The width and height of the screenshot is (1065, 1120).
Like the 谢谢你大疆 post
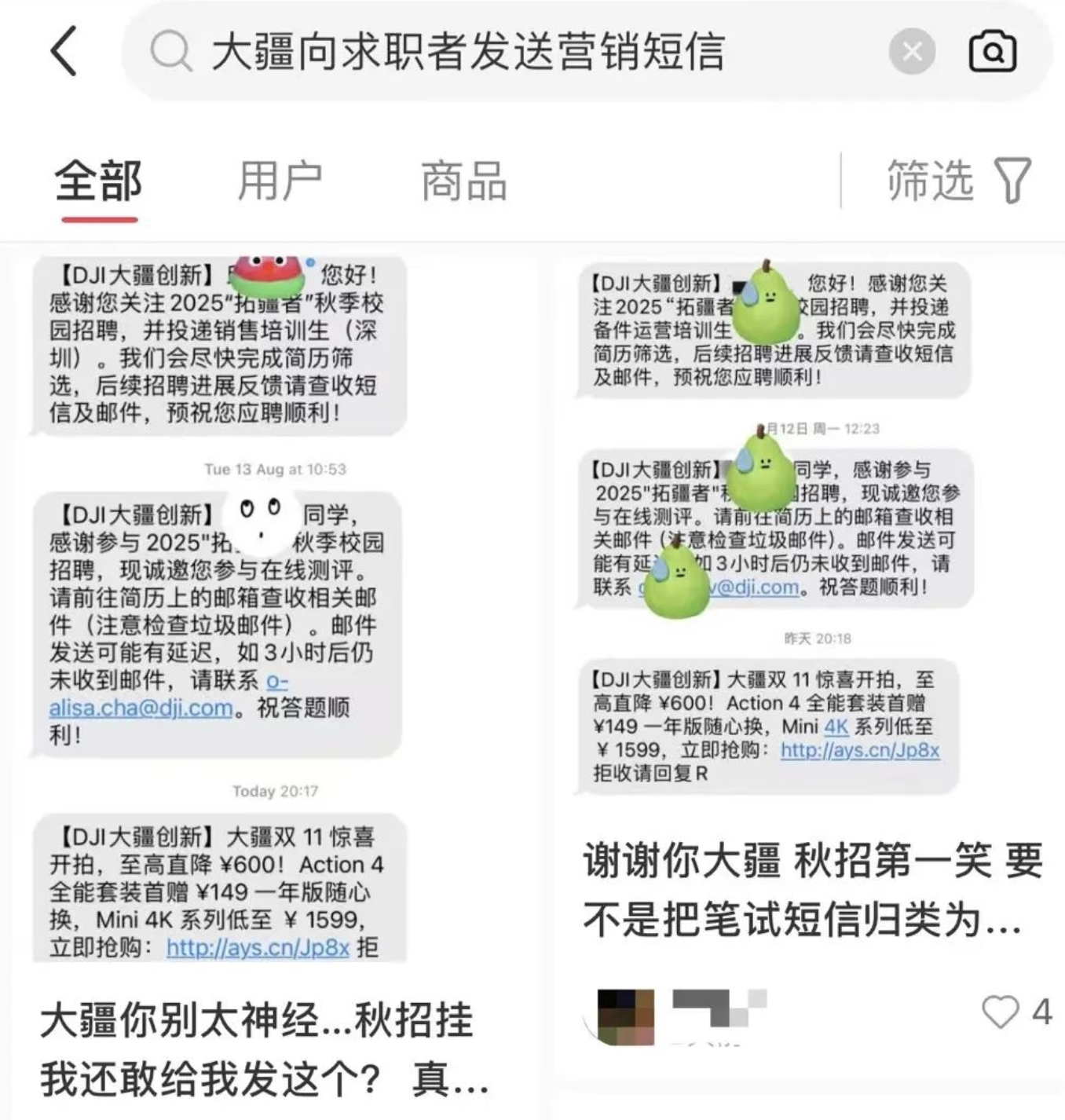pos(1001,1012)
